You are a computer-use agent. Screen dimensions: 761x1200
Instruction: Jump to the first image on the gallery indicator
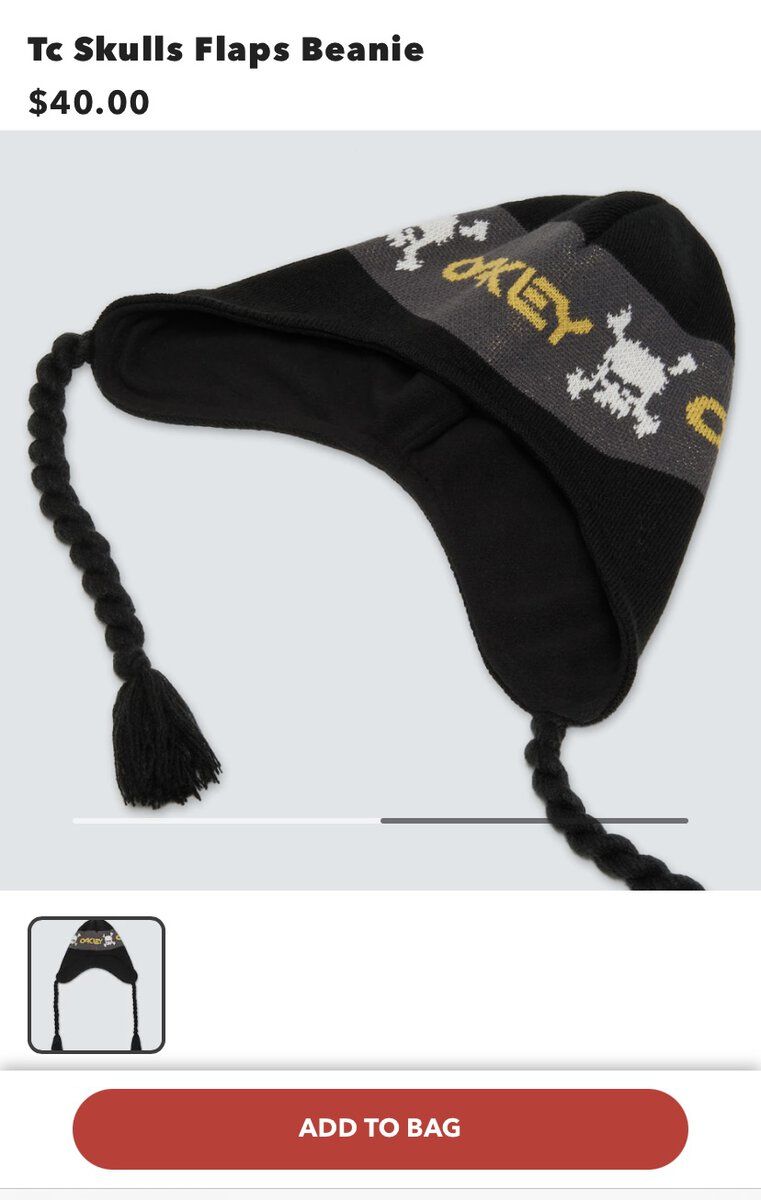[x=226, y=821]
